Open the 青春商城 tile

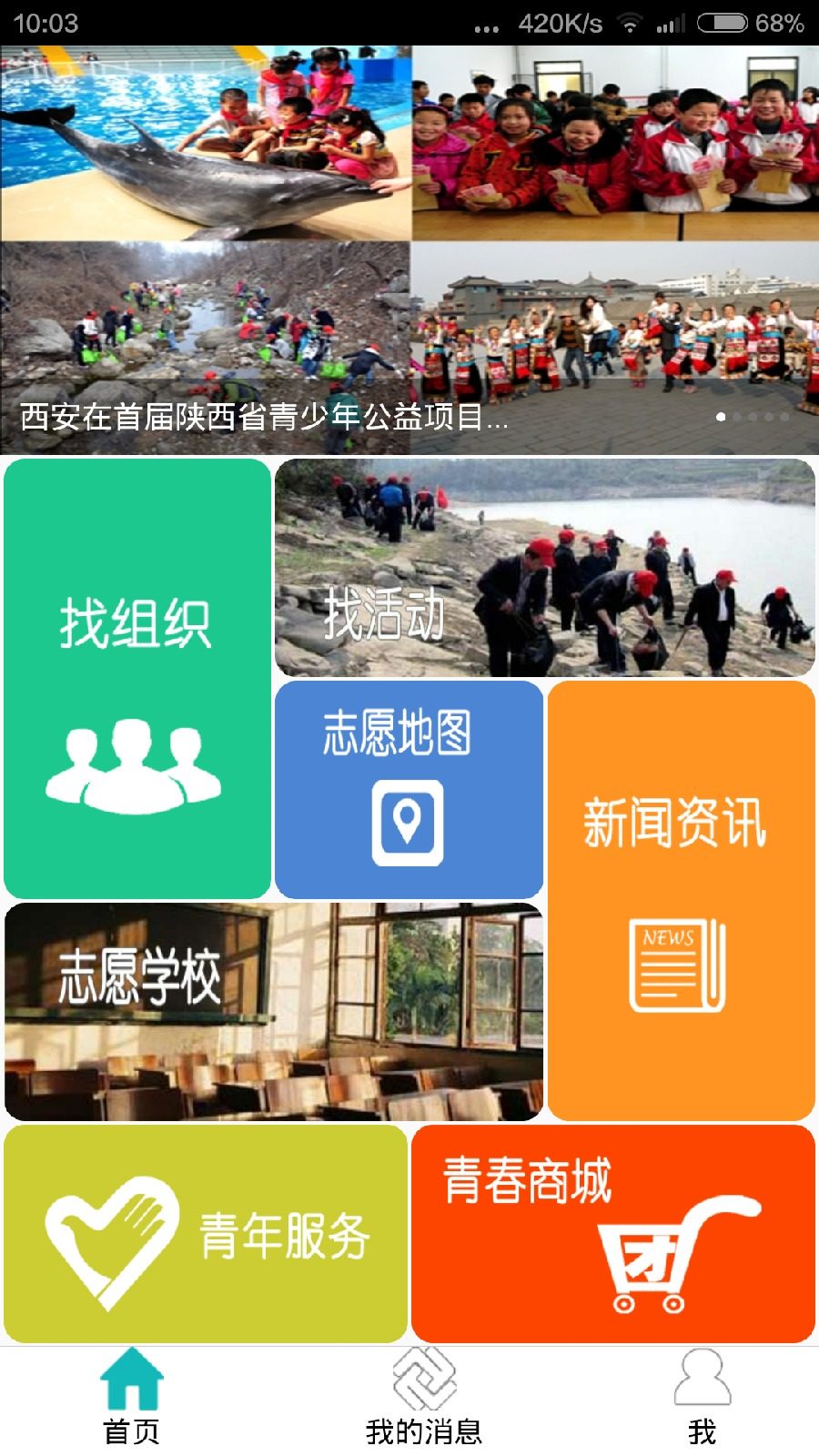coord(612,1234)
